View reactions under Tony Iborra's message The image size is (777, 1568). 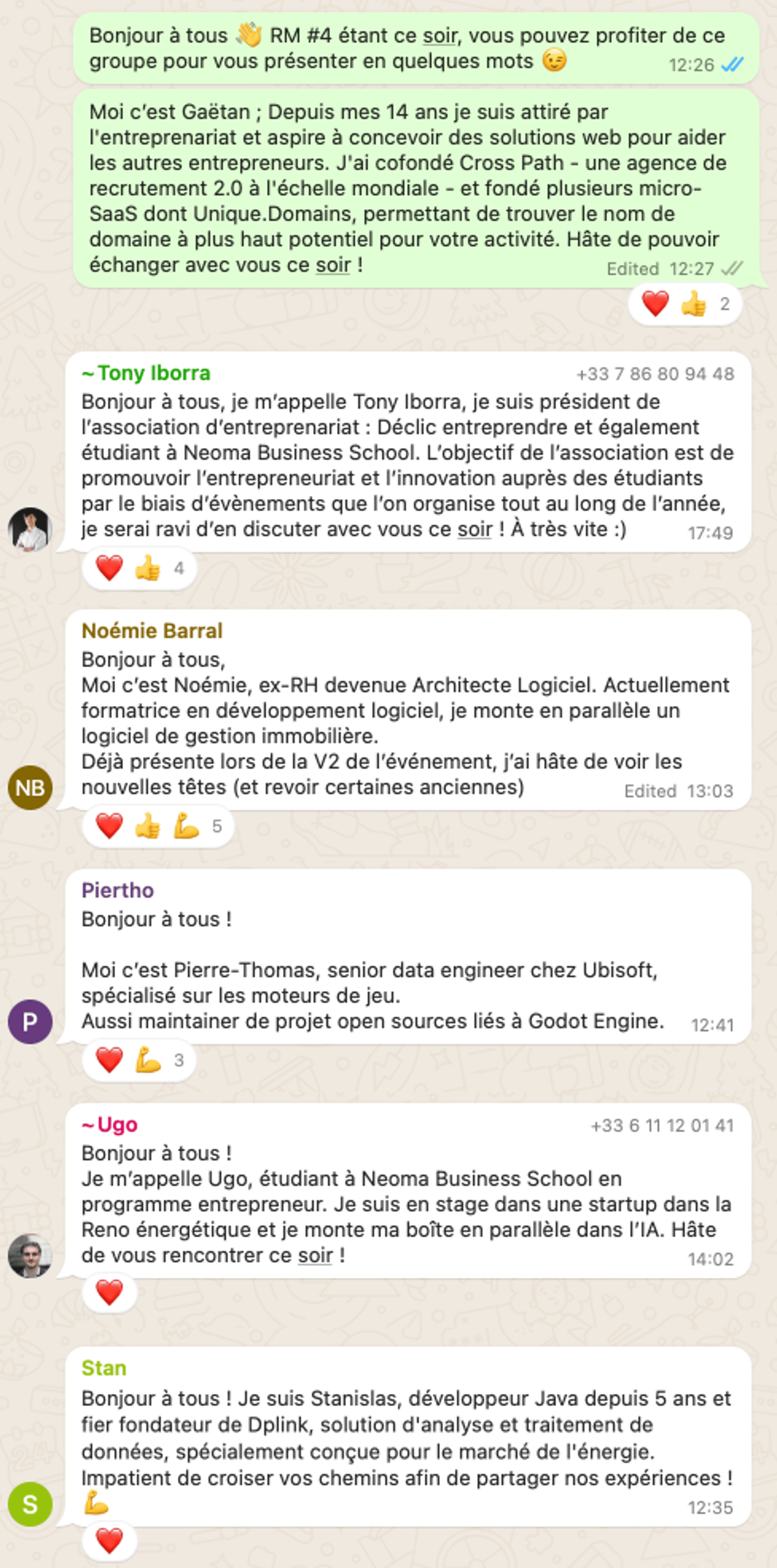pyautogui.click(x=139, y=568)
